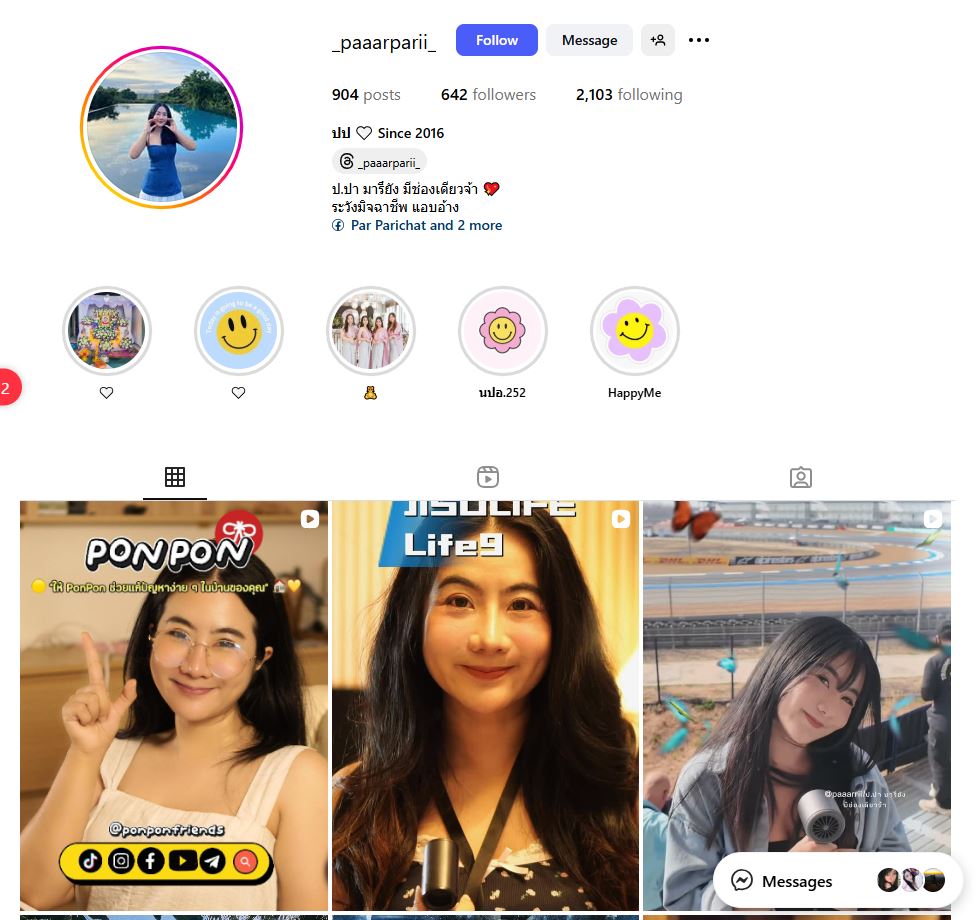Open the 2,103 following list
Viewport: 978px width, 920px height.
tap(628, 95)
